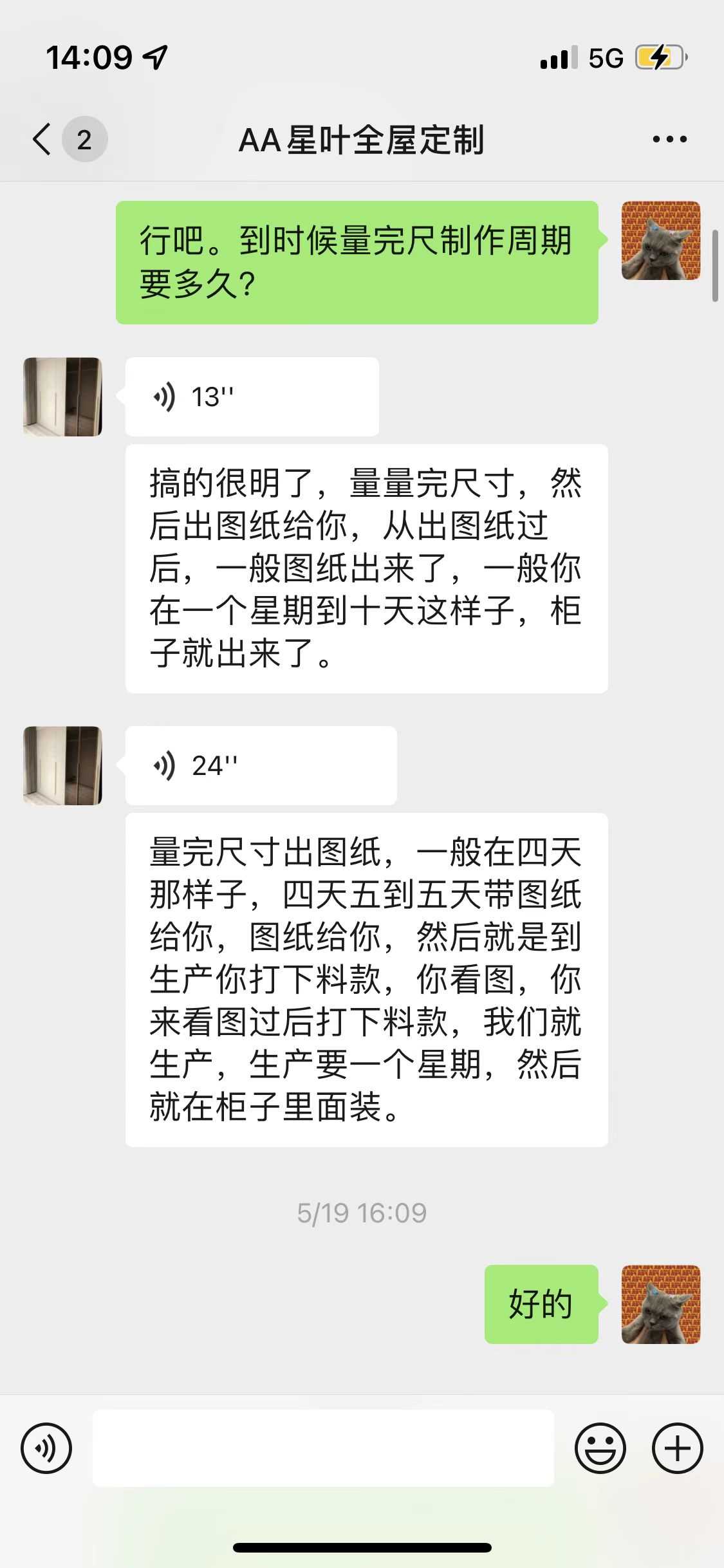Open the plus attachments menu
The image size is (724, 1568).
point(677,1448)
